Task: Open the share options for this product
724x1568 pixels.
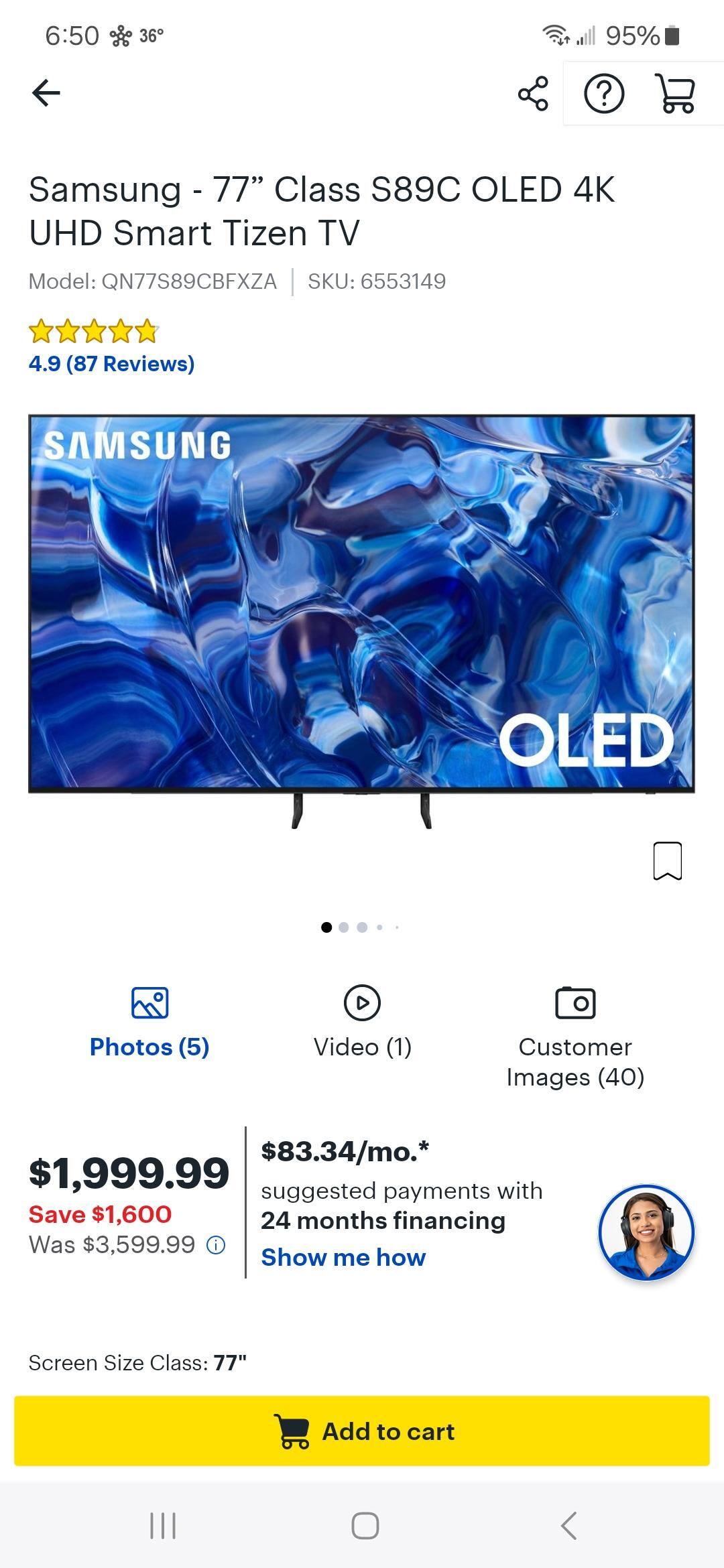Action: pos(532,94)
